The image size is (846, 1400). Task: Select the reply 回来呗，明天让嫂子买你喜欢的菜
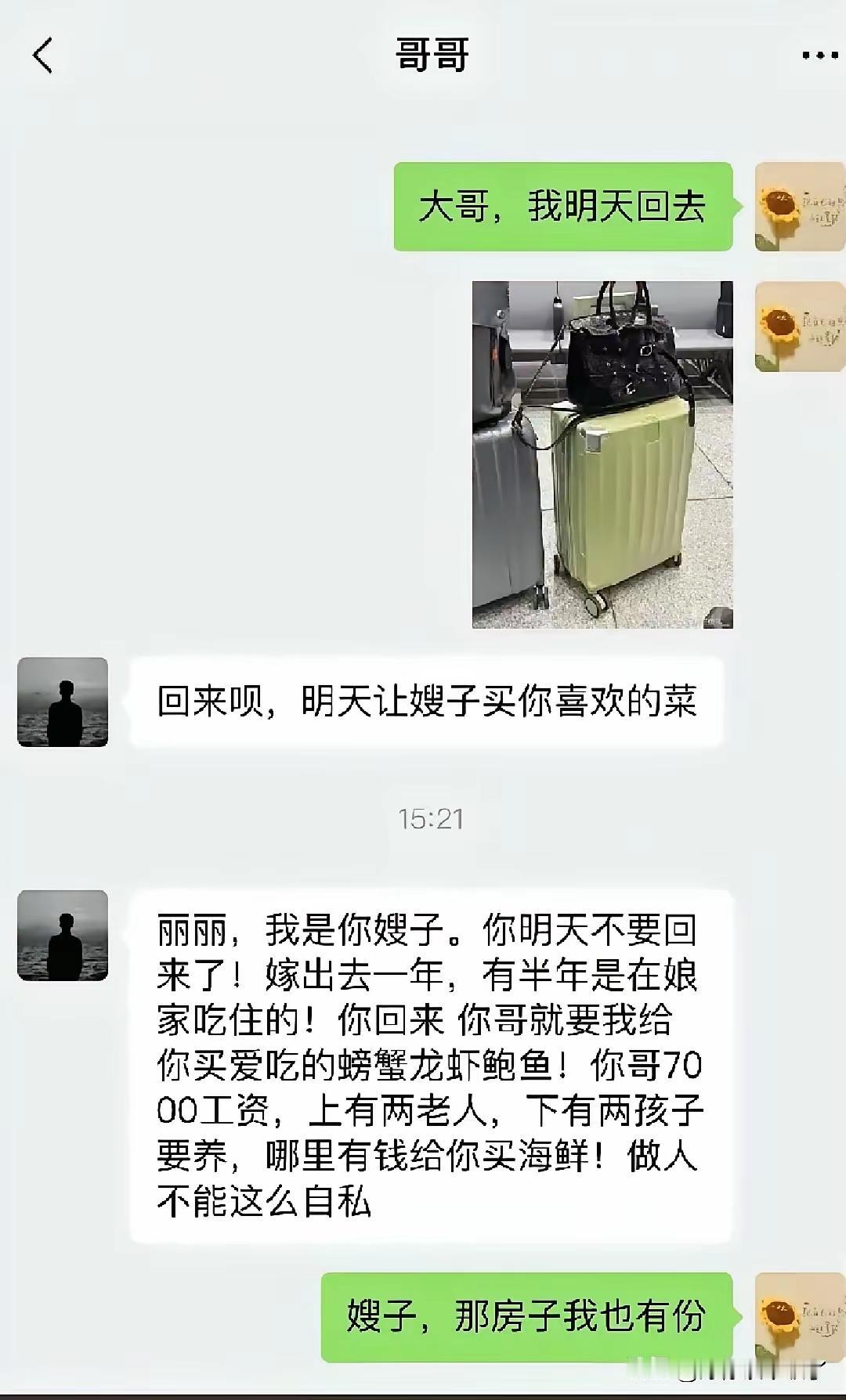[x=431, y=703]
